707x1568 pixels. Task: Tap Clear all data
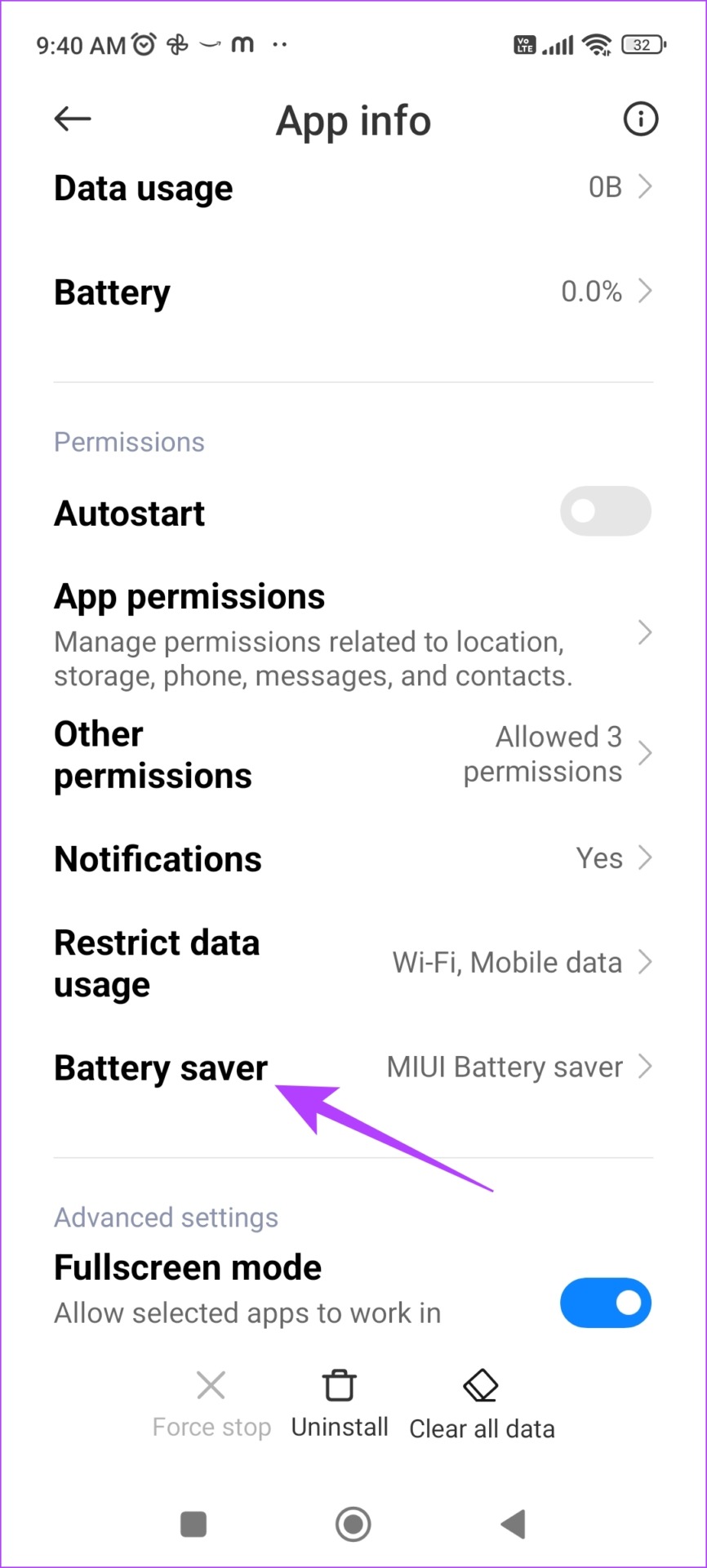(x=482, y=1405)
